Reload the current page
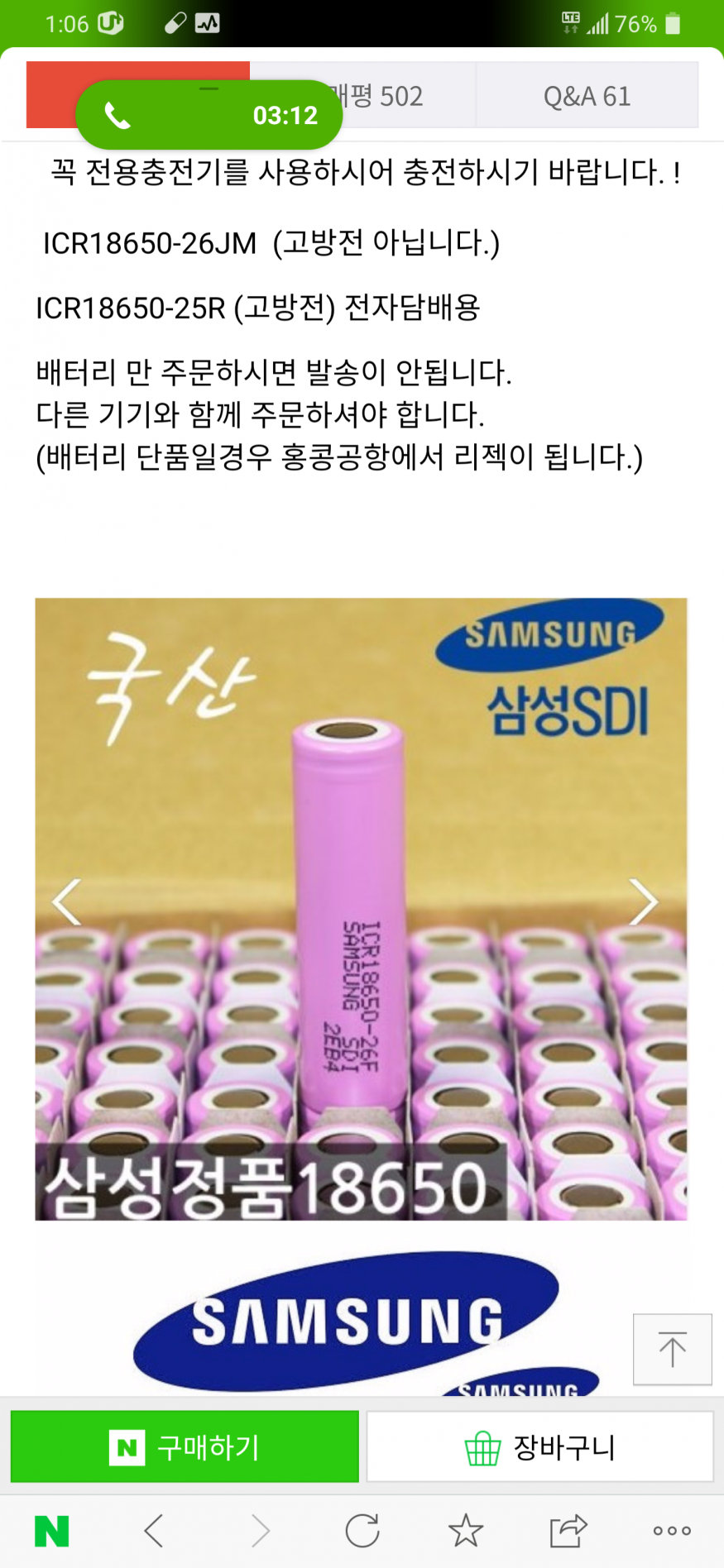This screenshot has height=1568, width=724. [362, 1532]
